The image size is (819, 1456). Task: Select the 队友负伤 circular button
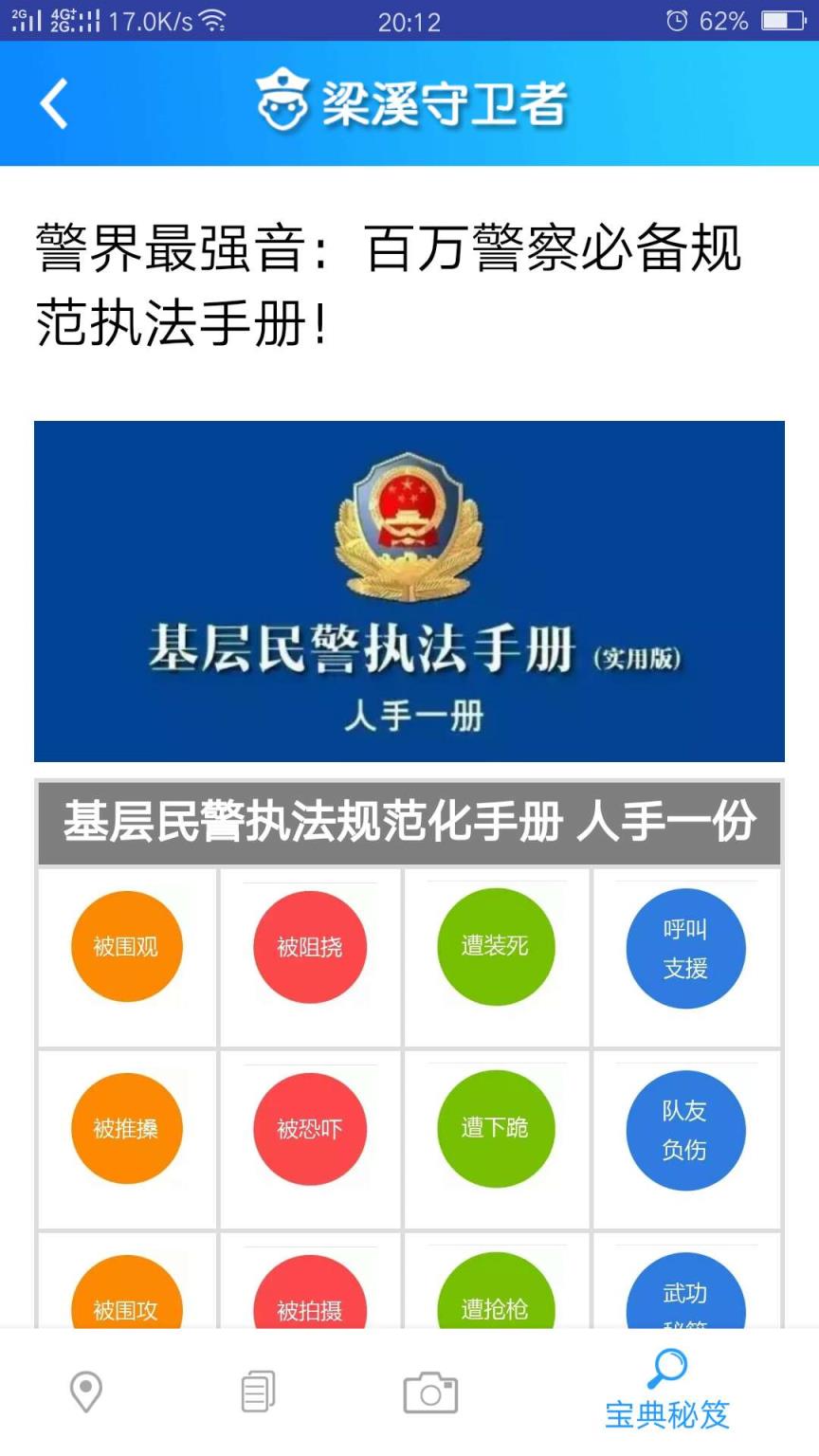click(x=686, y=1129)
